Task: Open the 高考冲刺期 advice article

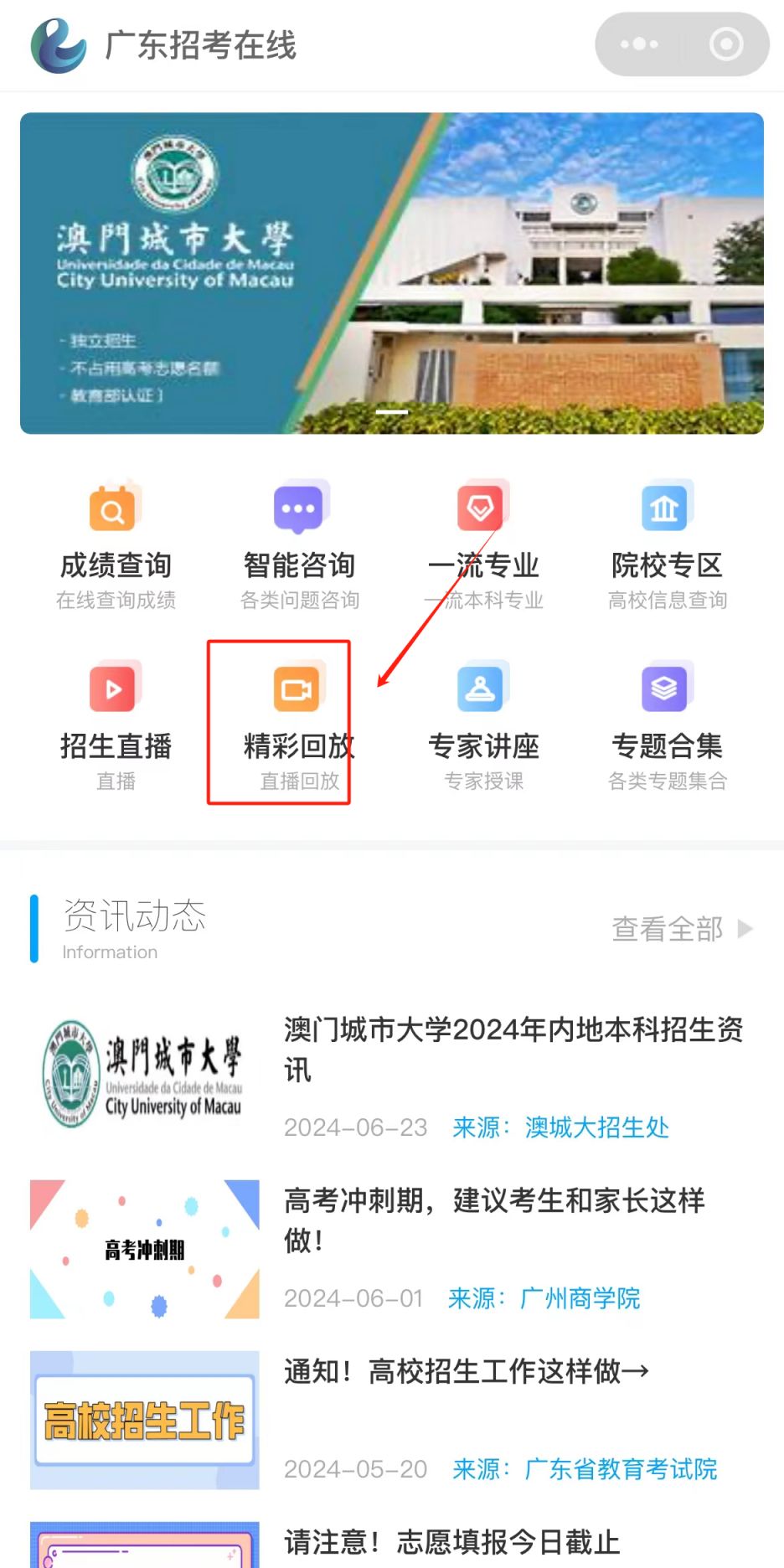Action: [392, 1249]
